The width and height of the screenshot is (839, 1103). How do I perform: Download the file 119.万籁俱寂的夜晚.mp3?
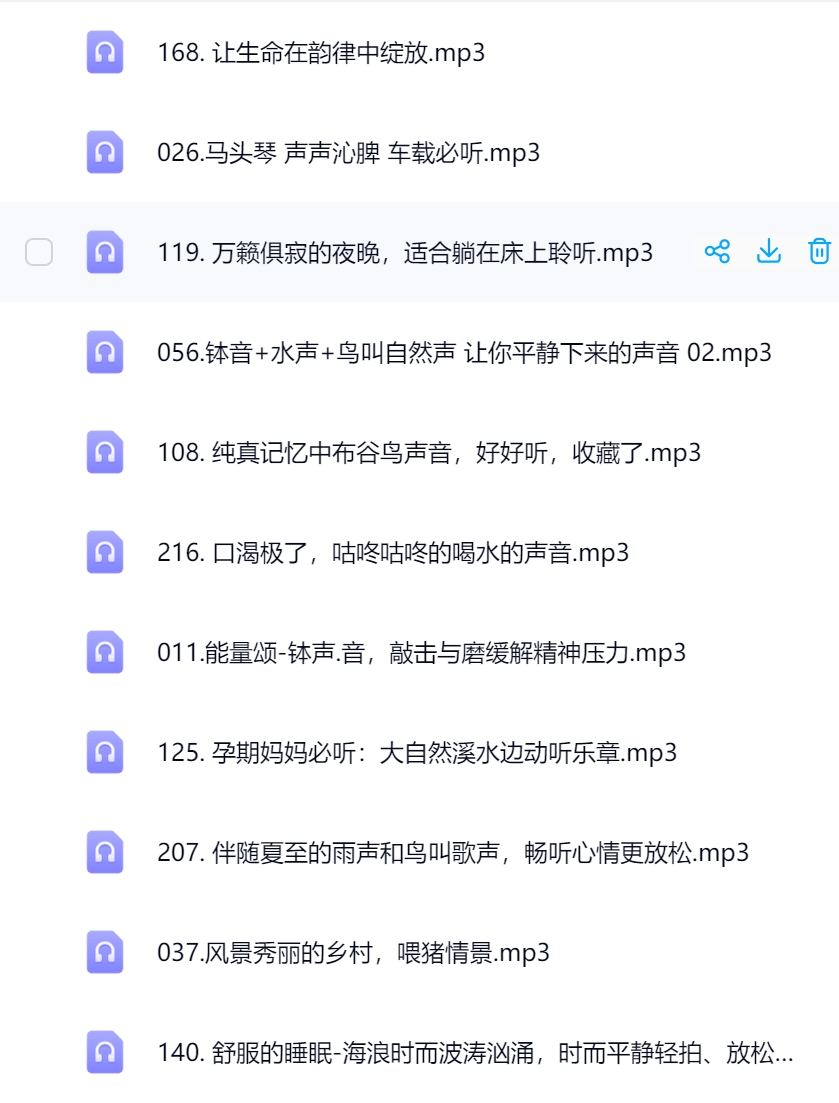[x=769, y=253]
